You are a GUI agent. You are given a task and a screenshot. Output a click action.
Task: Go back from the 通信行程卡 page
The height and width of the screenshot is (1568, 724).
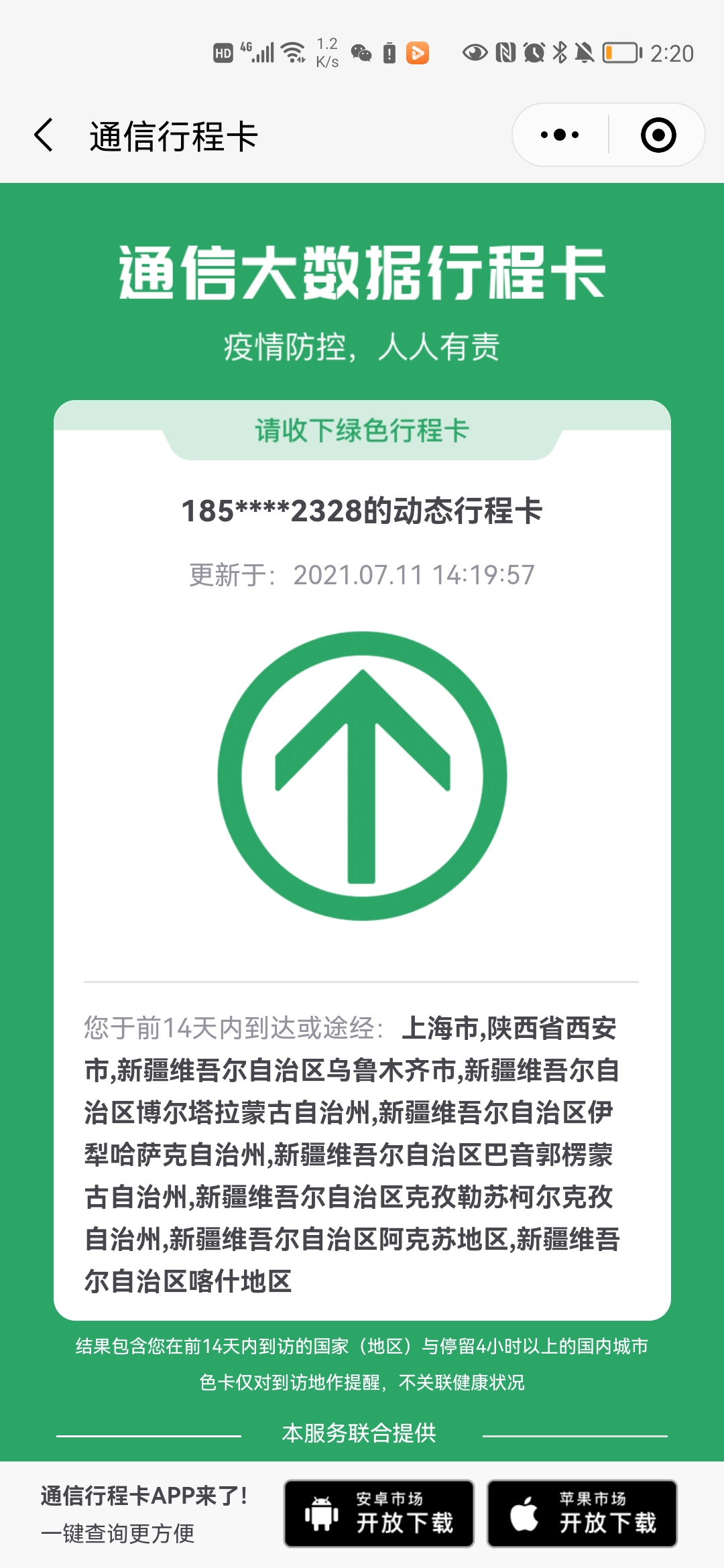click(x=44, y=135)
